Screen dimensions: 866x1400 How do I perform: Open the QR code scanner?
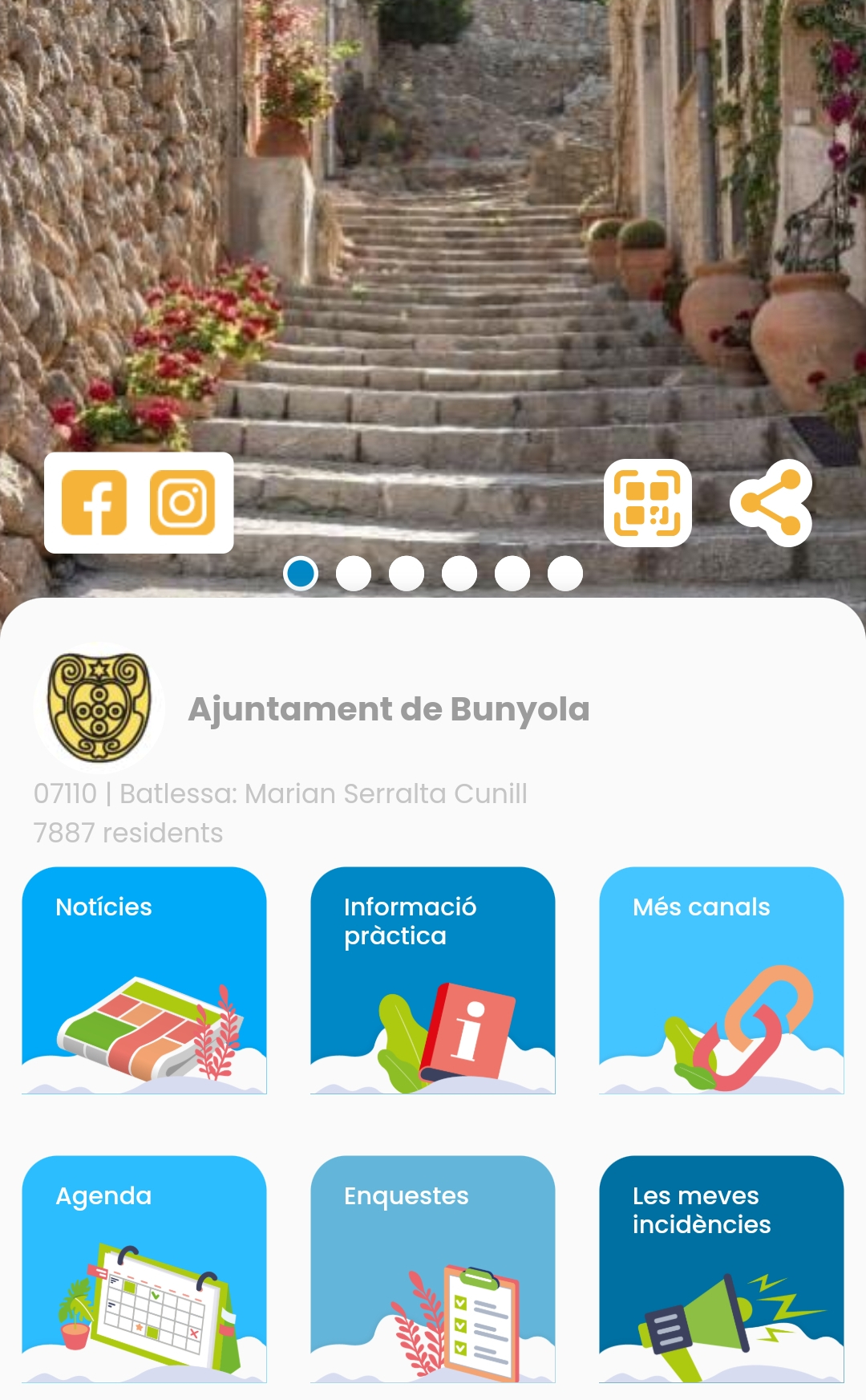tap(647, 503)
